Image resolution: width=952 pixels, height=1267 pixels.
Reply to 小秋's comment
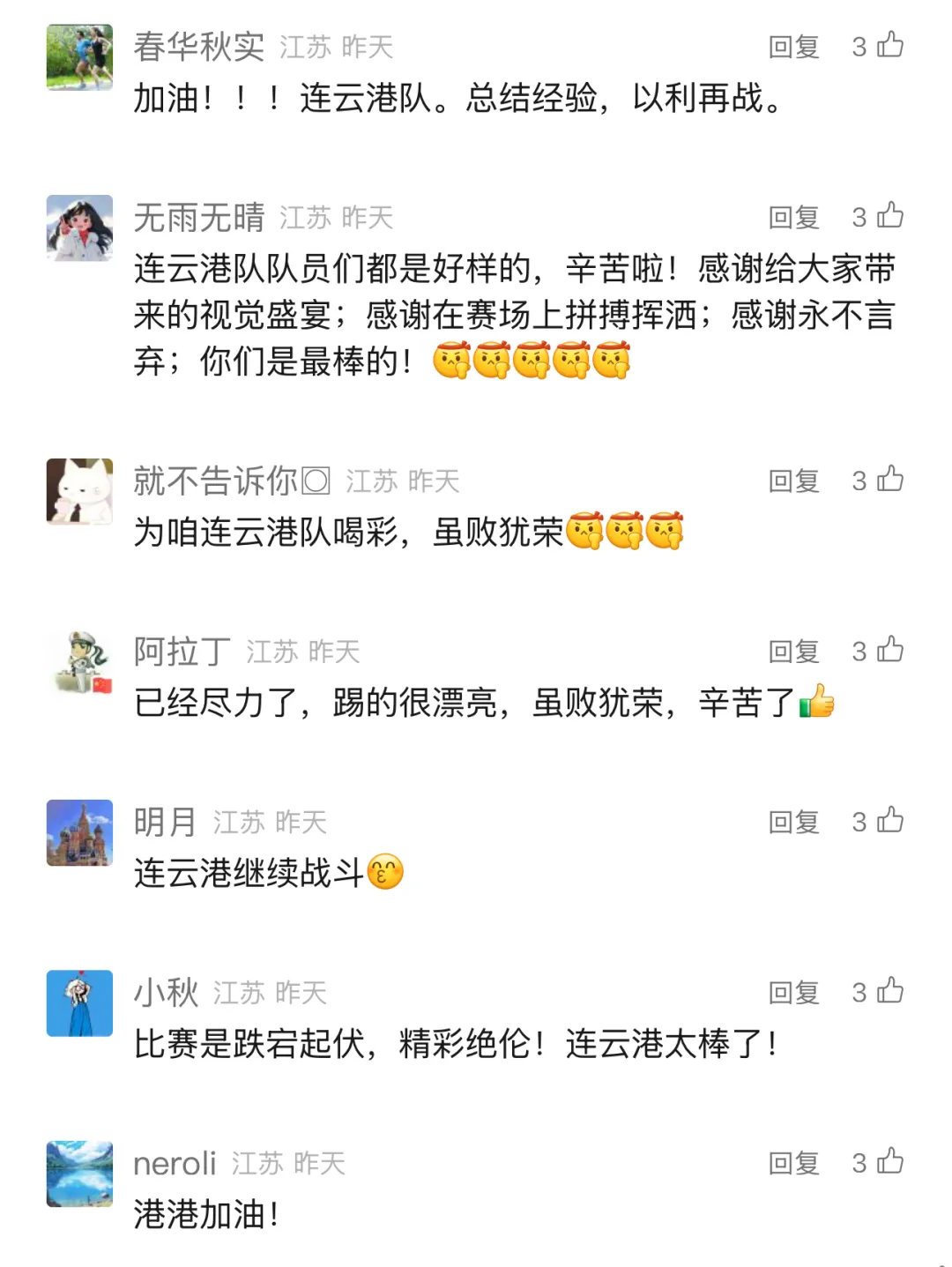(x=793, y=993)
